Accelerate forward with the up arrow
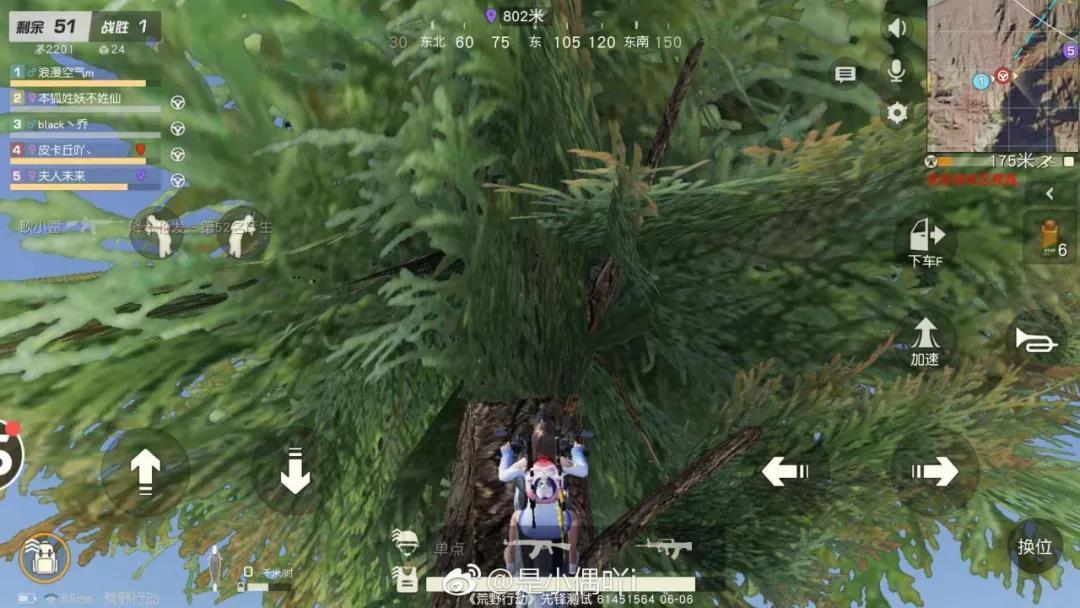 click(146, 472)
